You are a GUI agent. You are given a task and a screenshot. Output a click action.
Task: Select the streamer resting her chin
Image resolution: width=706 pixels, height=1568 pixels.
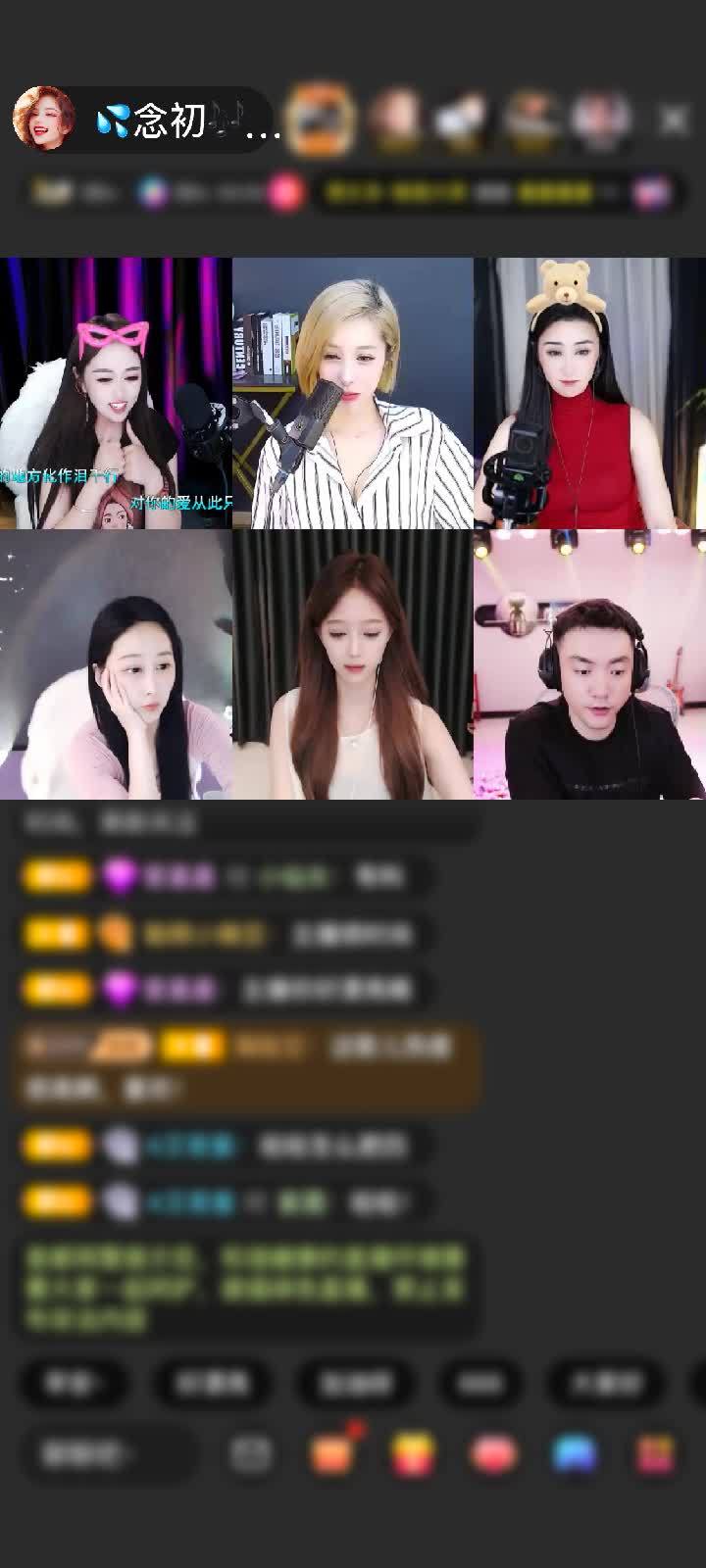pos(116,664)
